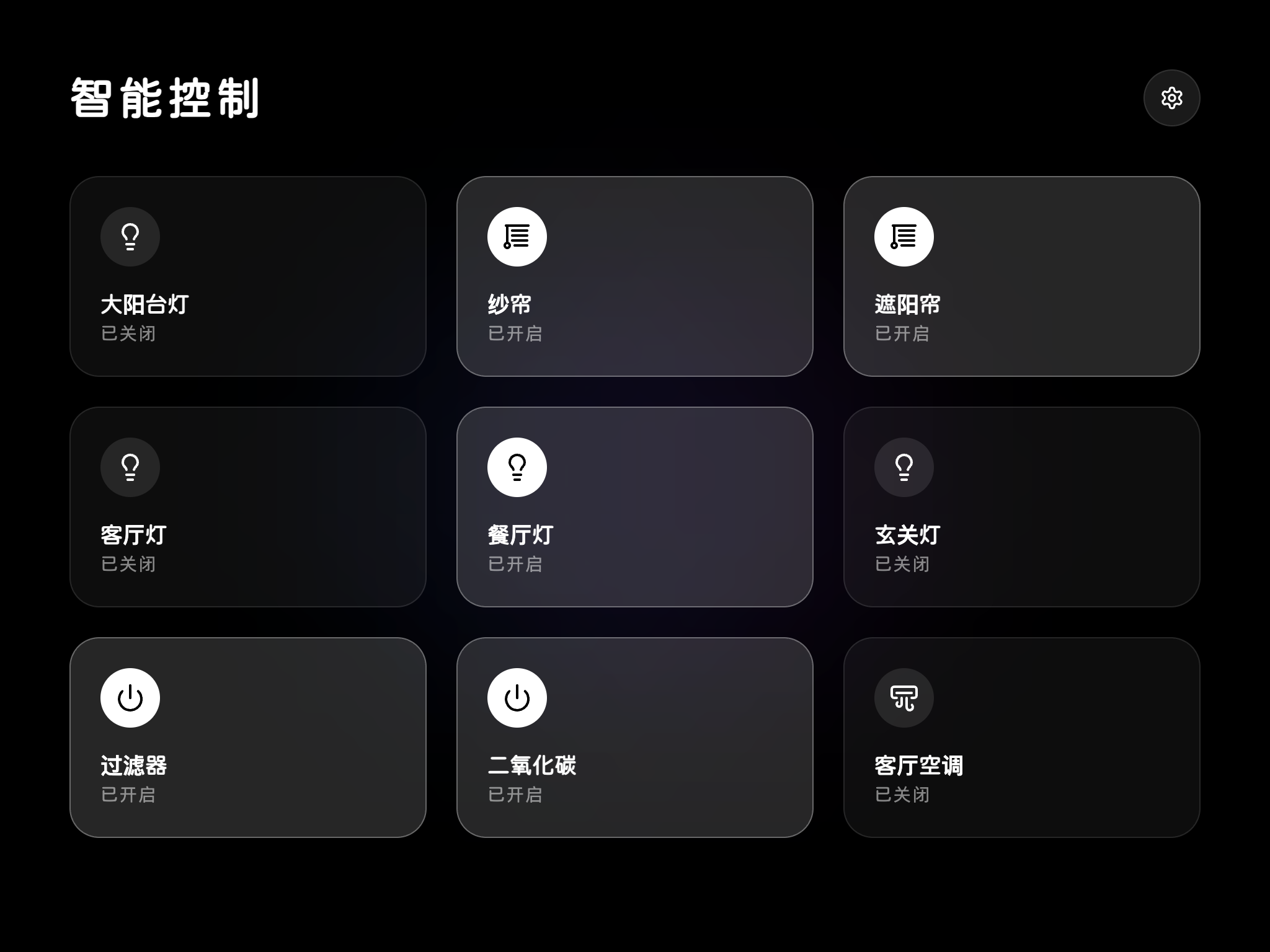Turn on the 客厅空调 air conditioner
This screenshot has width=1270, height=952.
click(x=904, y=698)
